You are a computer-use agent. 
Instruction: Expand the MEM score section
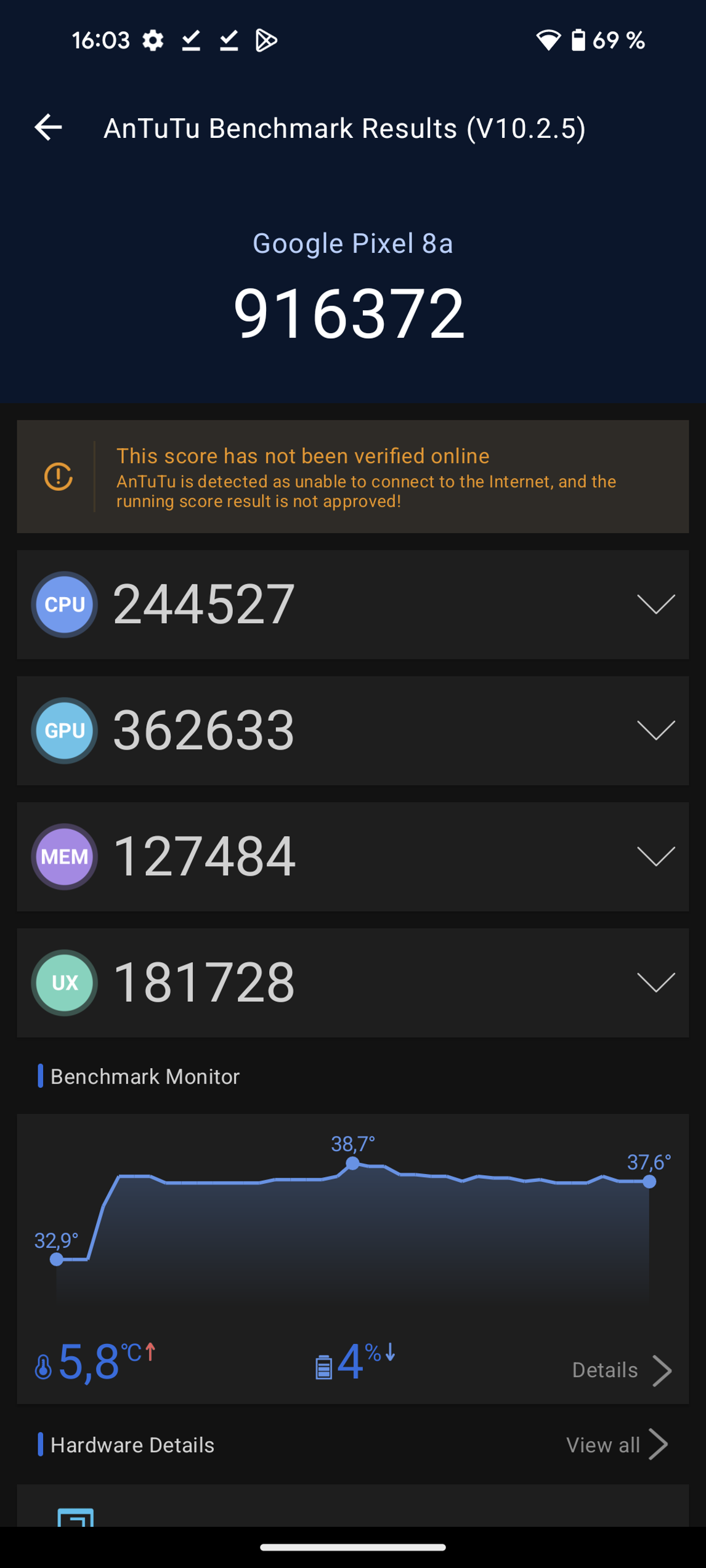coord(655,856)
